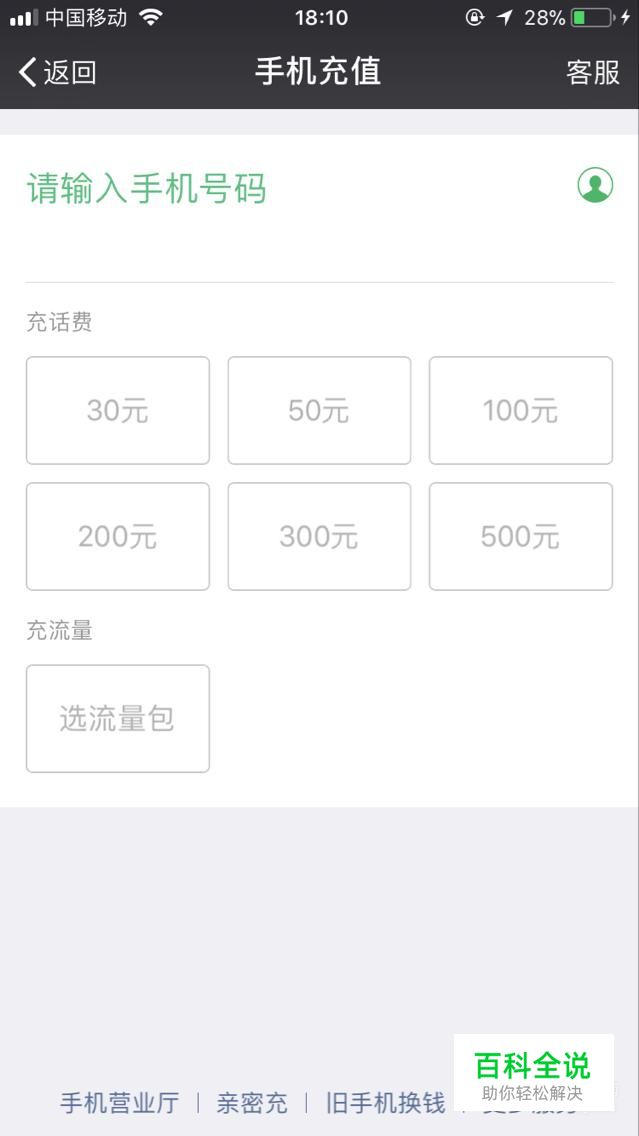This screenshot has width=639, height=1136.
Task: Go back using the 返回 button
Action: coord(57,72)
